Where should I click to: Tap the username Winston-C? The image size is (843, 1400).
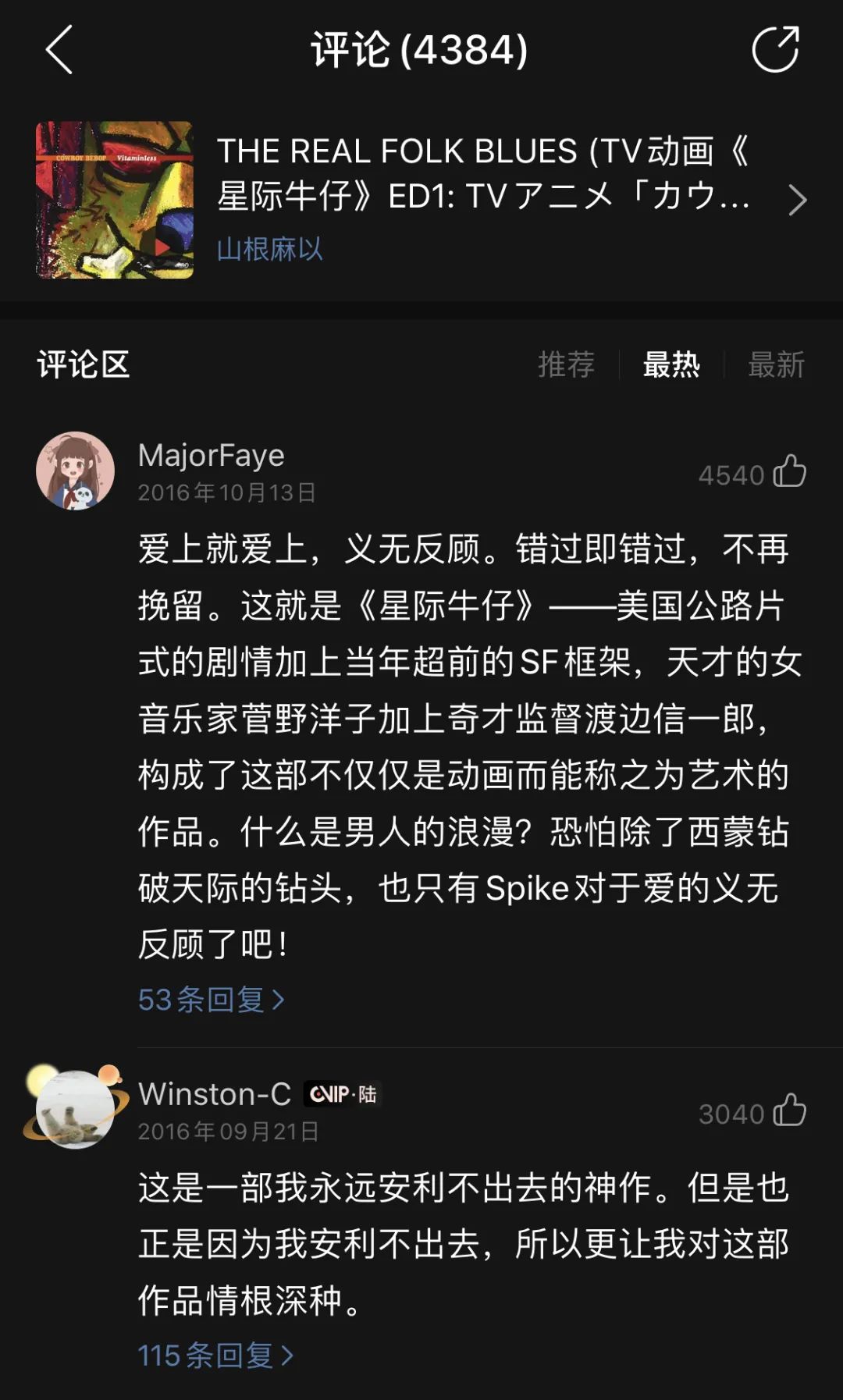click(x=215, y=1094)
